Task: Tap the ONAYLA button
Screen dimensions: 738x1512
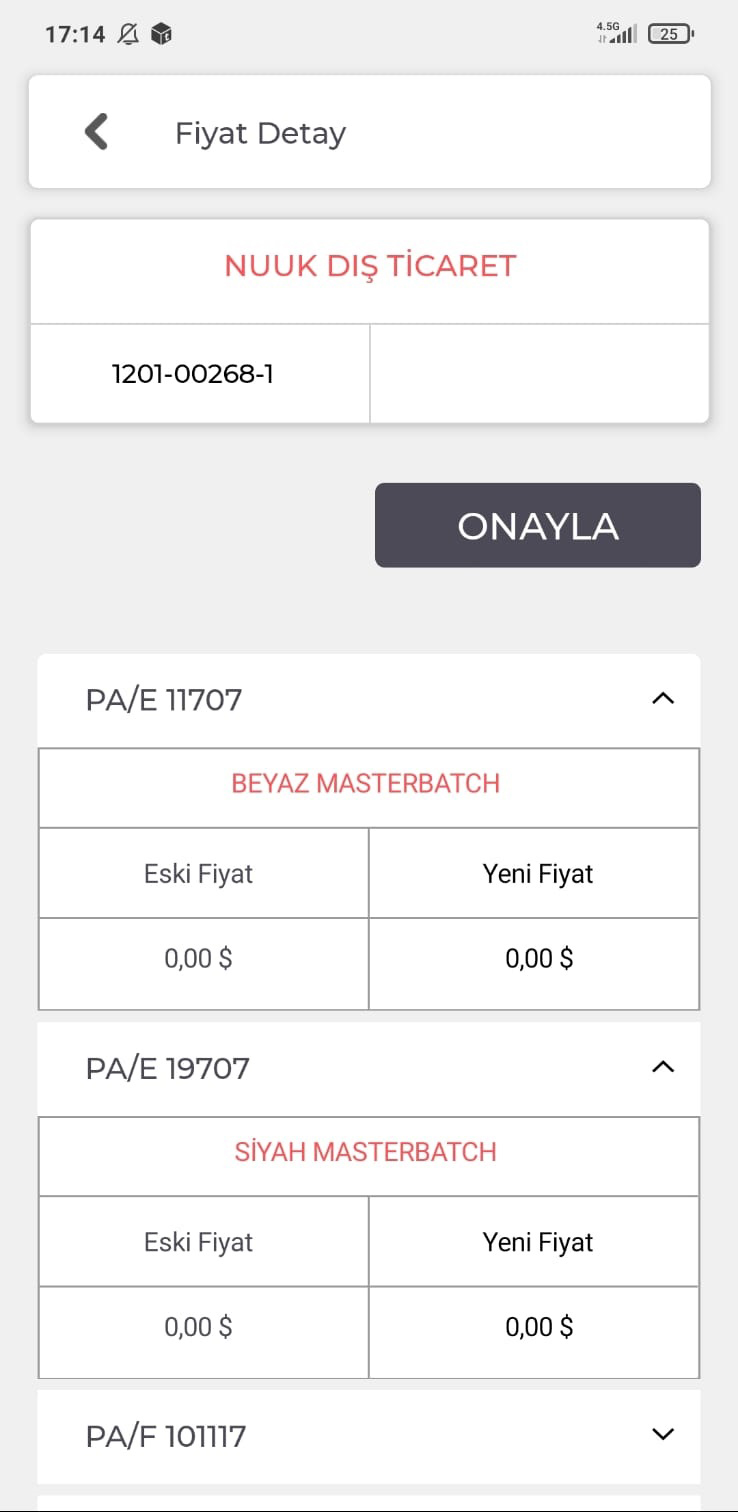Action: pos(538,525)
